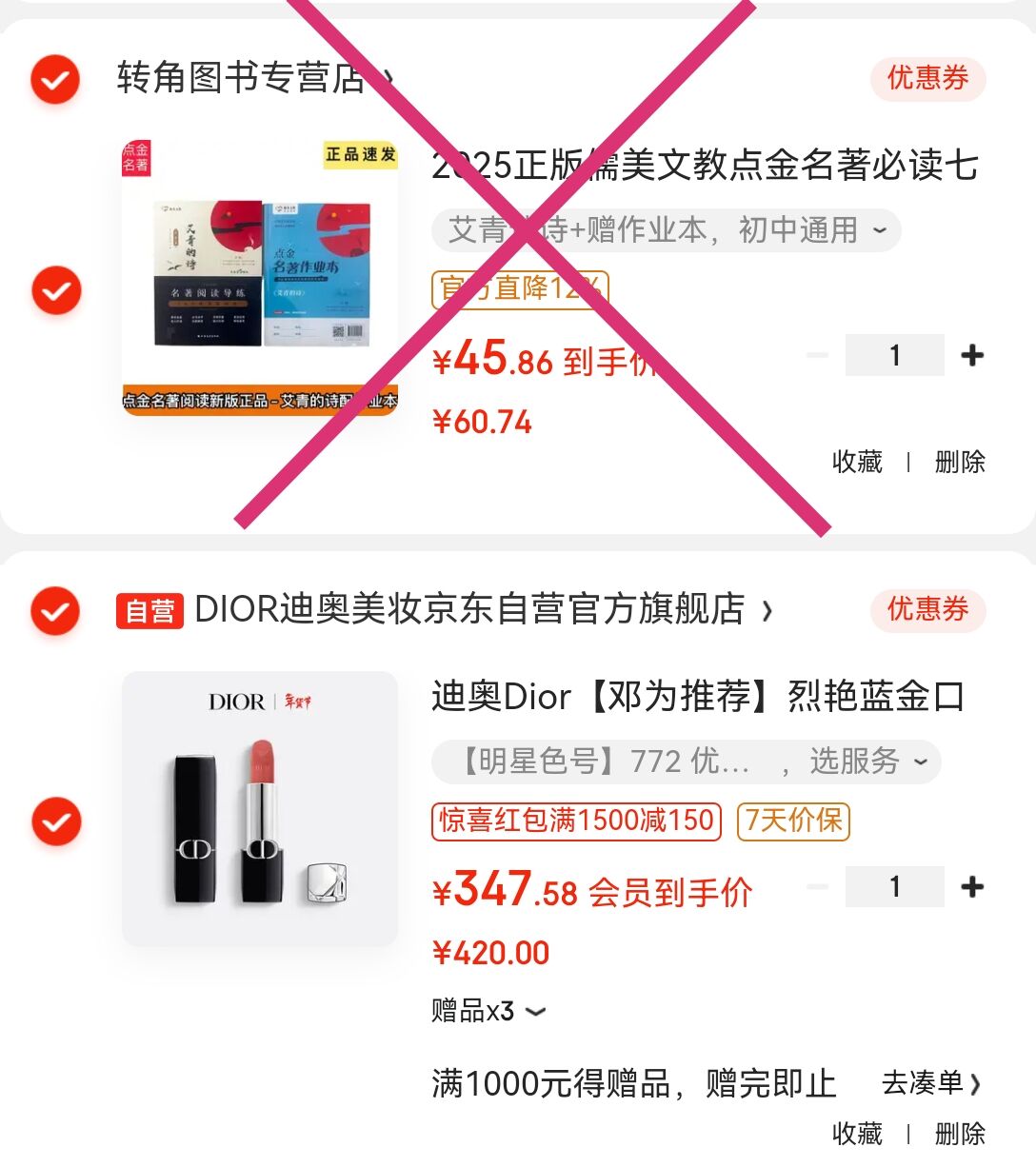1036x1167 pixels.
Task: Uncheck the 转角图书专营店 store checkbox
Action: click(x=55, y=79)
